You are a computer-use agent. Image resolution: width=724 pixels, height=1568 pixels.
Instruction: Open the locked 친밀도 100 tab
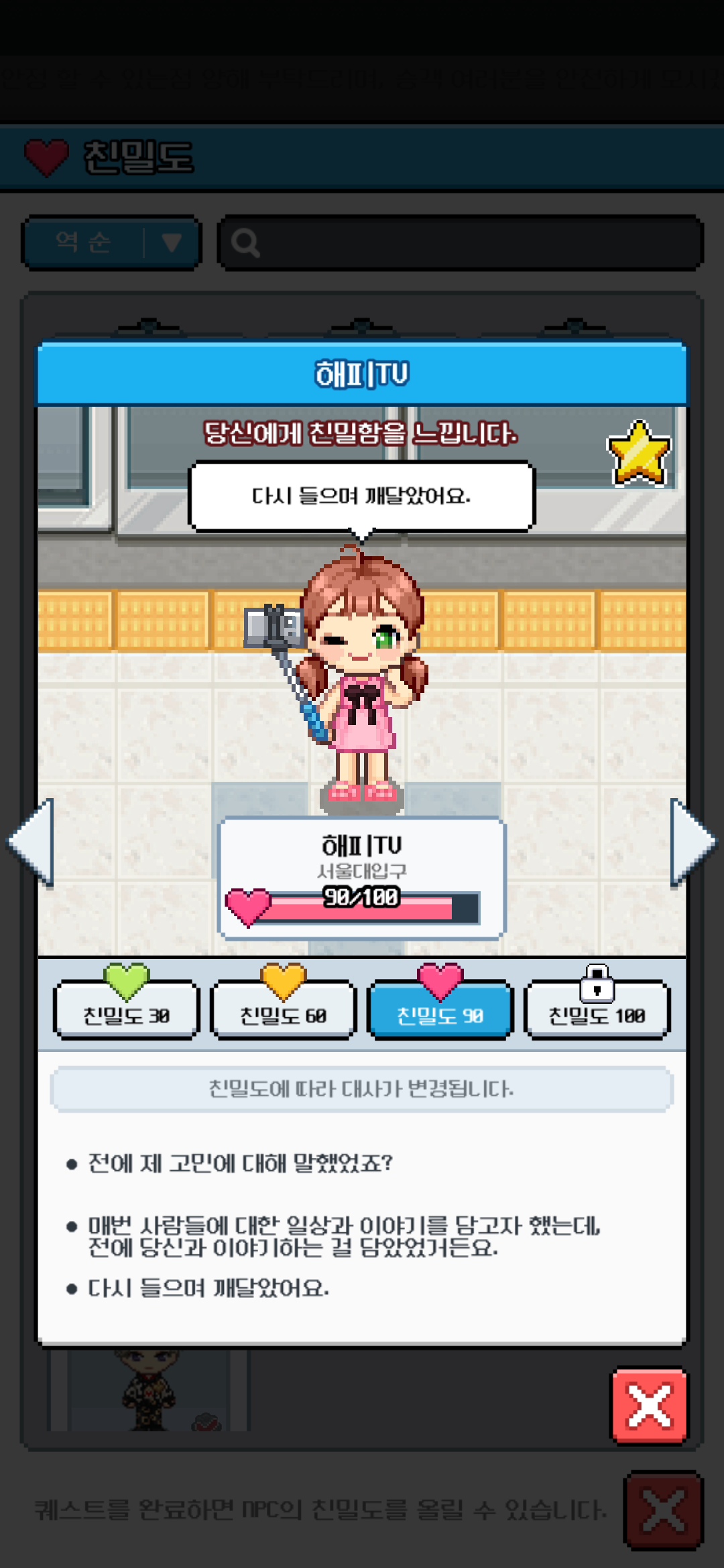(597, 1010)
